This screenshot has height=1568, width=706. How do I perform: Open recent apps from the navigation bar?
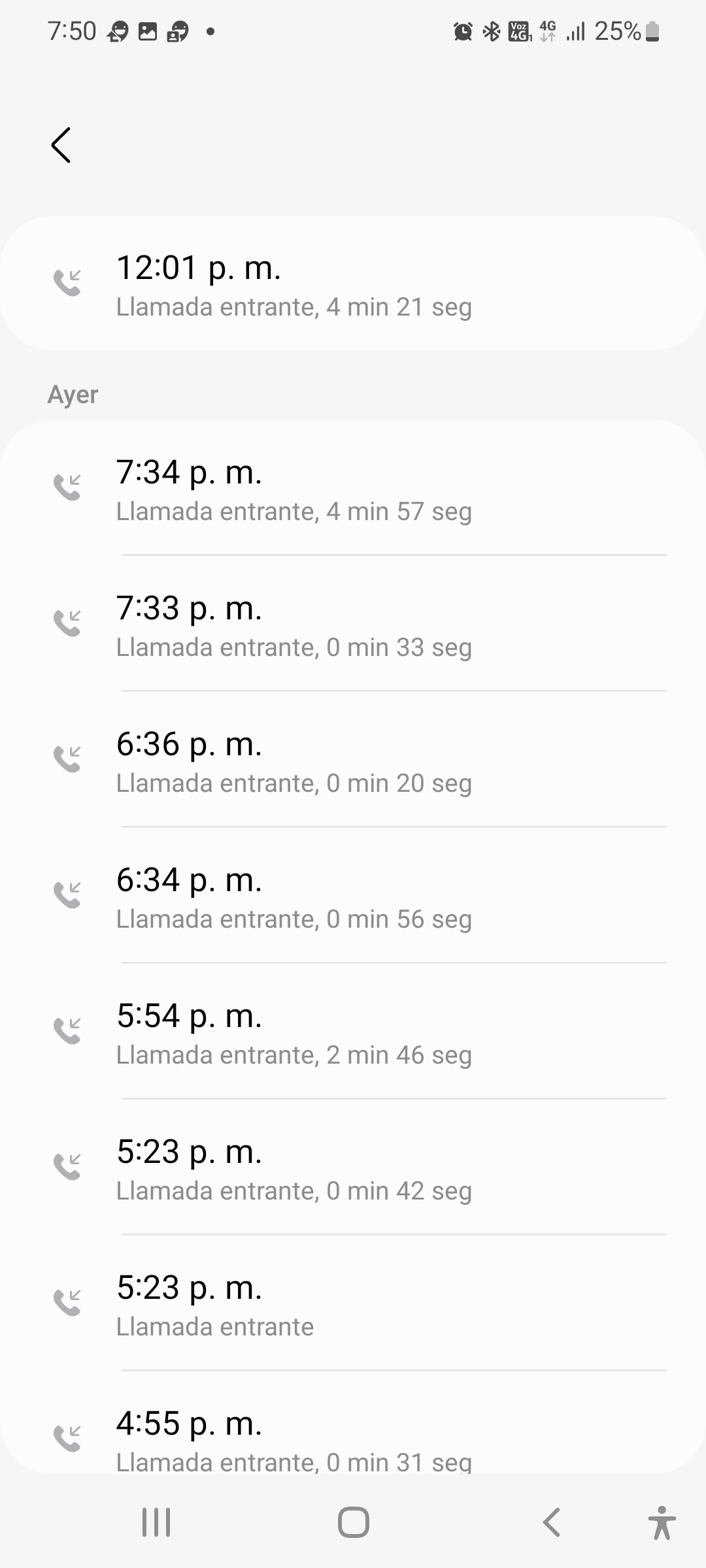(x=156, y=1522)
